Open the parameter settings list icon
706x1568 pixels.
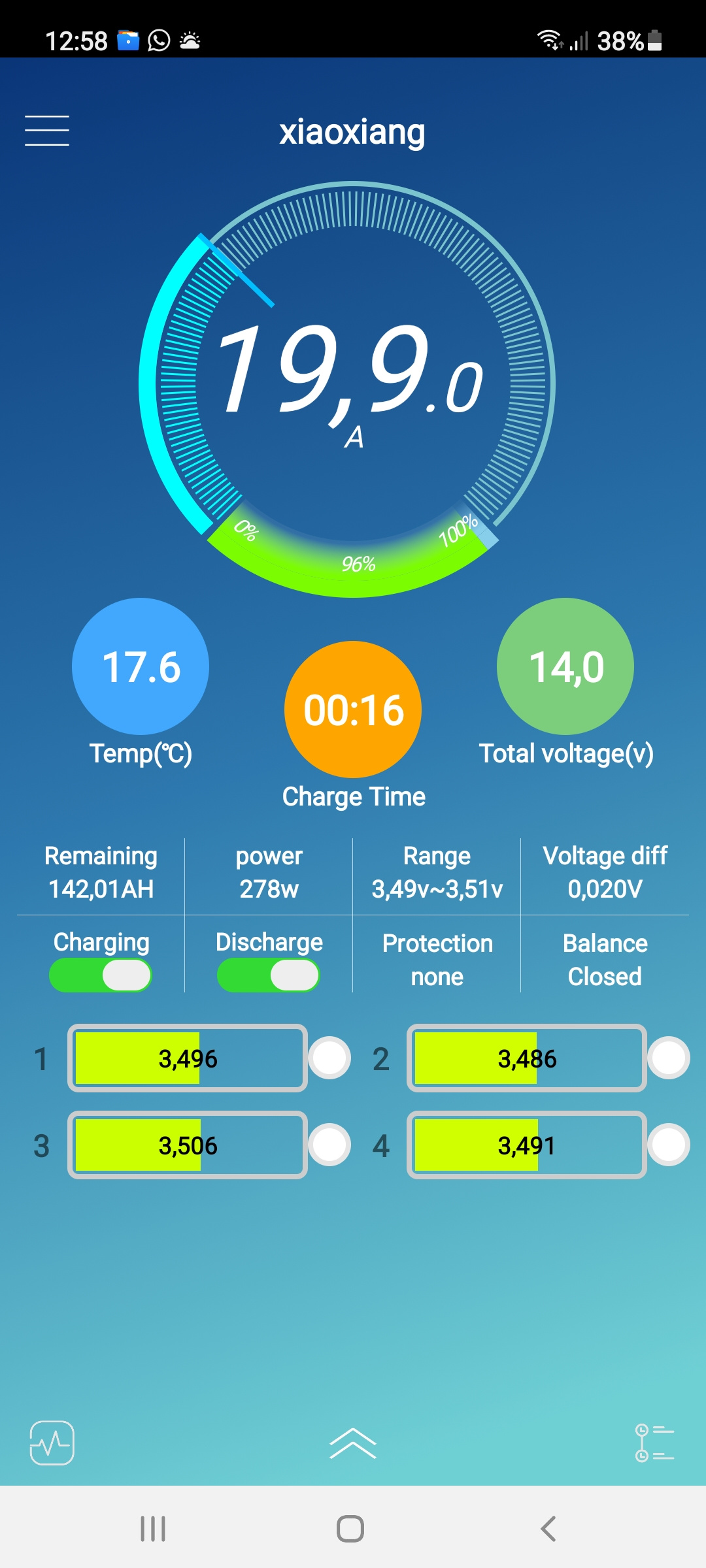click(654, 1443)
